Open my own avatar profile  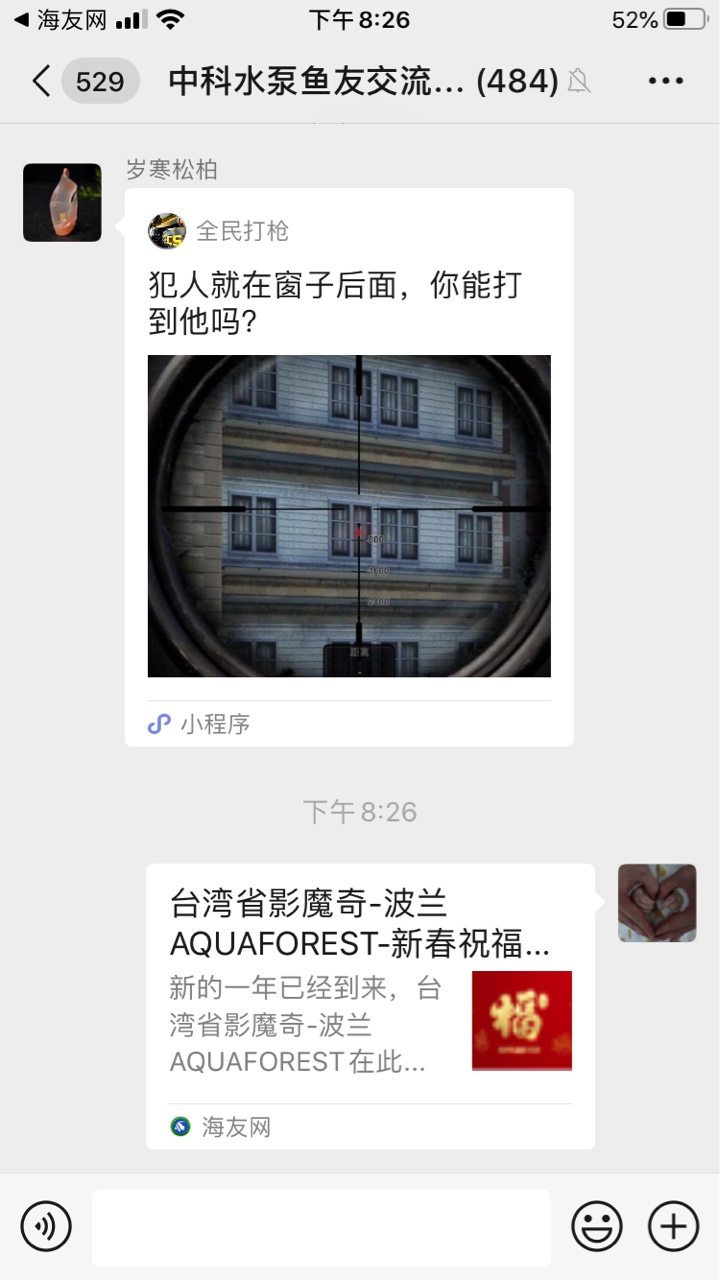(657, 903)
